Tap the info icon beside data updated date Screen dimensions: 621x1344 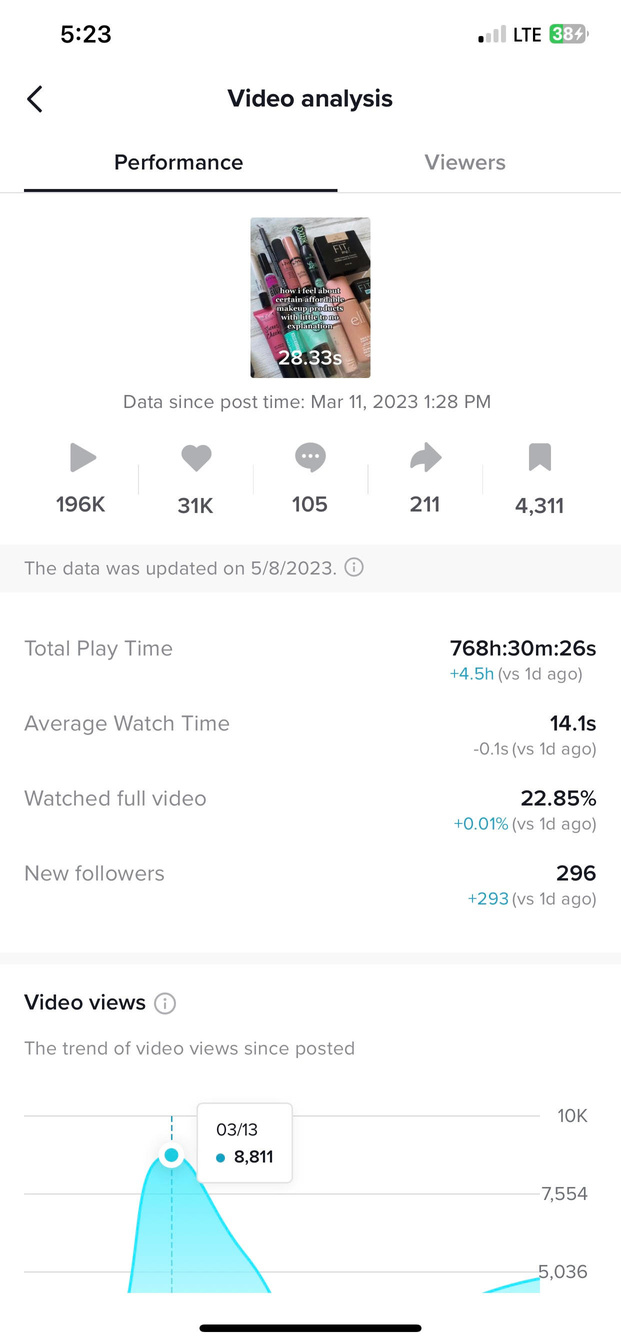[x=354, y=568]
